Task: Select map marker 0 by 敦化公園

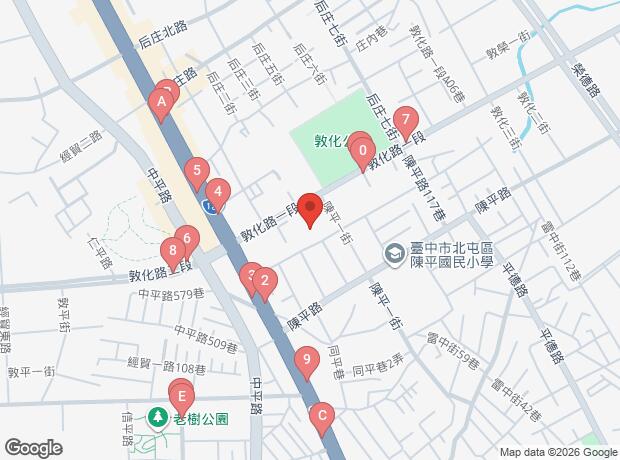Action: [363, 153]
